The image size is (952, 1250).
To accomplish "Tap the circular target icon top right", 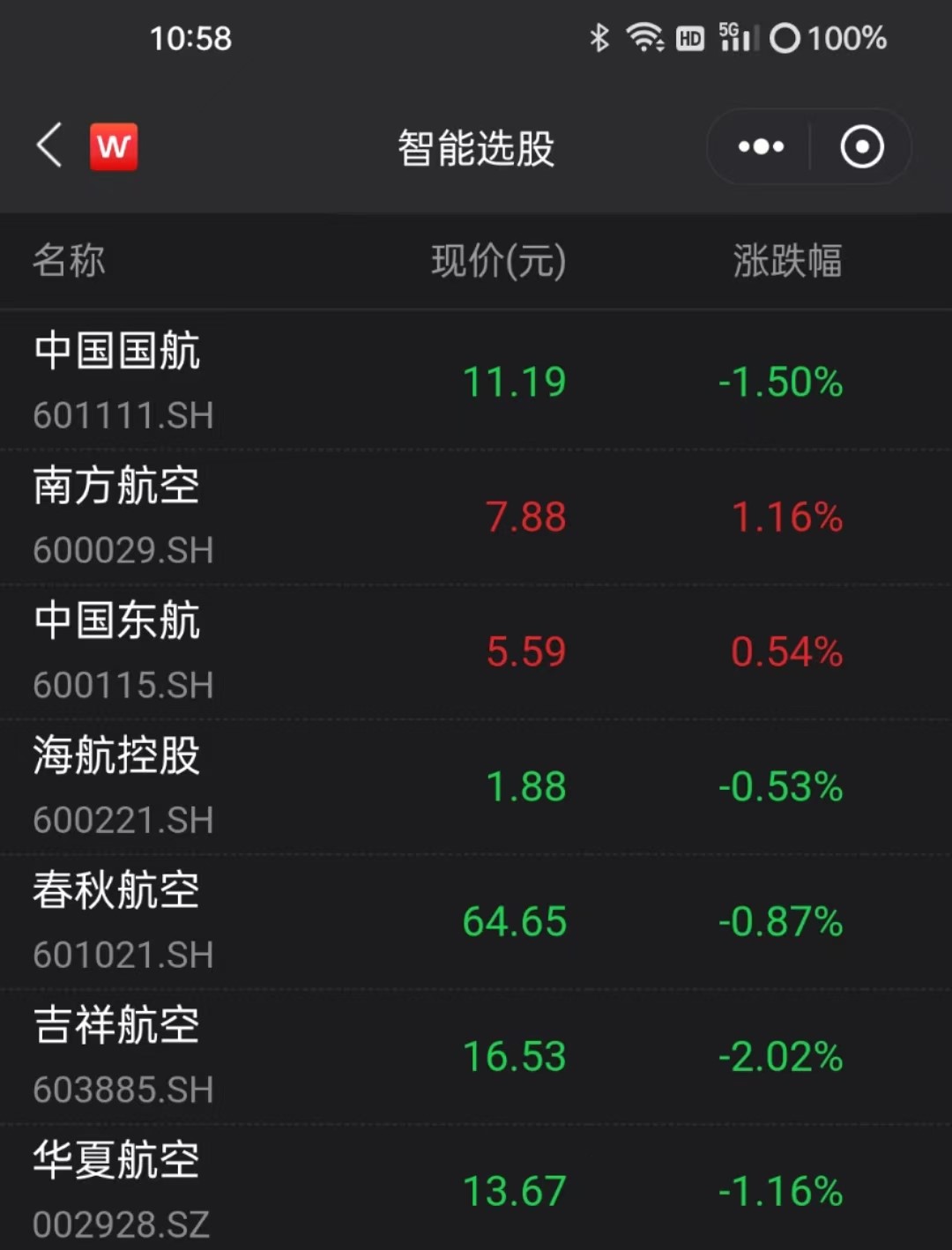I will 861,146.
